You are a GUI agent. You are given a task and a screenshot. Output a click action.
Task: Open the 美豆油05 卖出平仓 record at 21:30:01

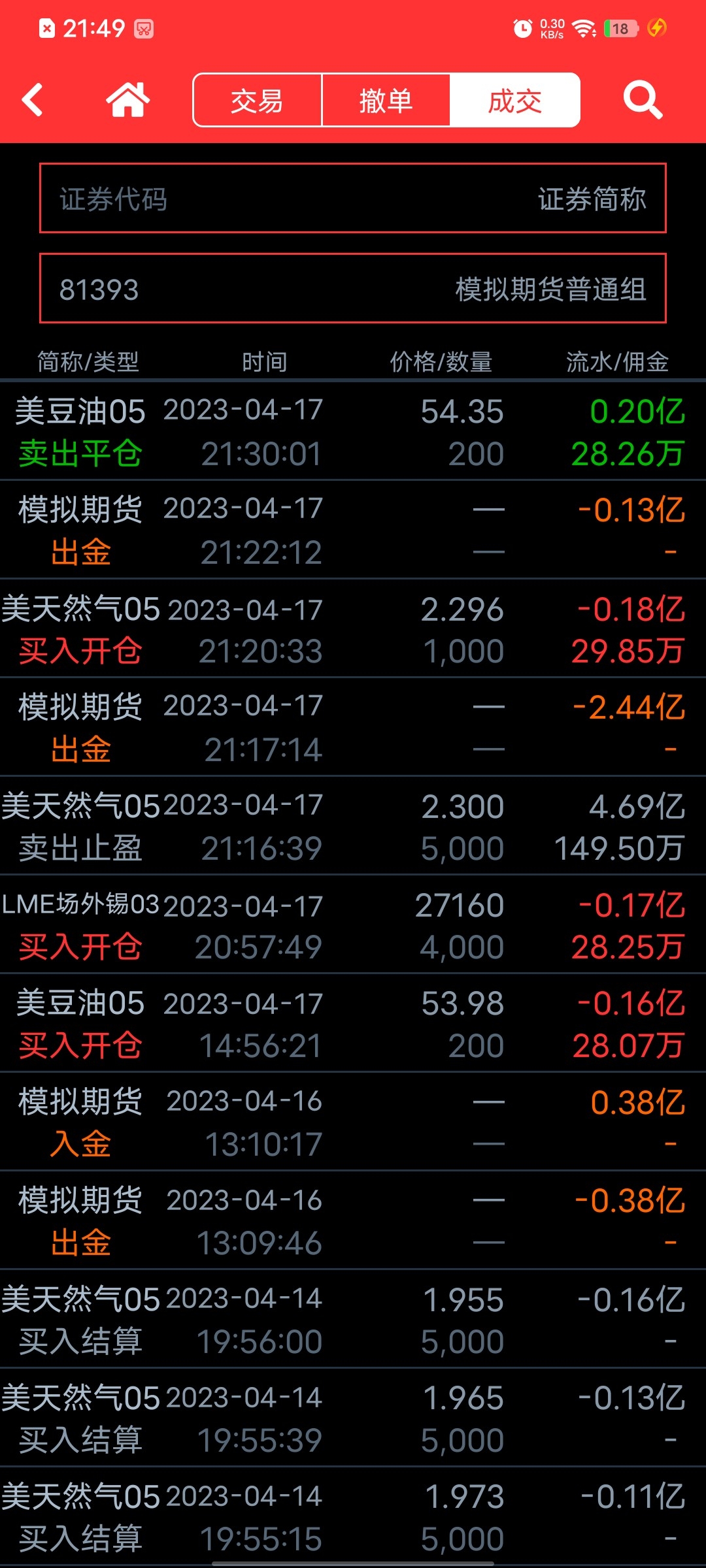point(353,431)
